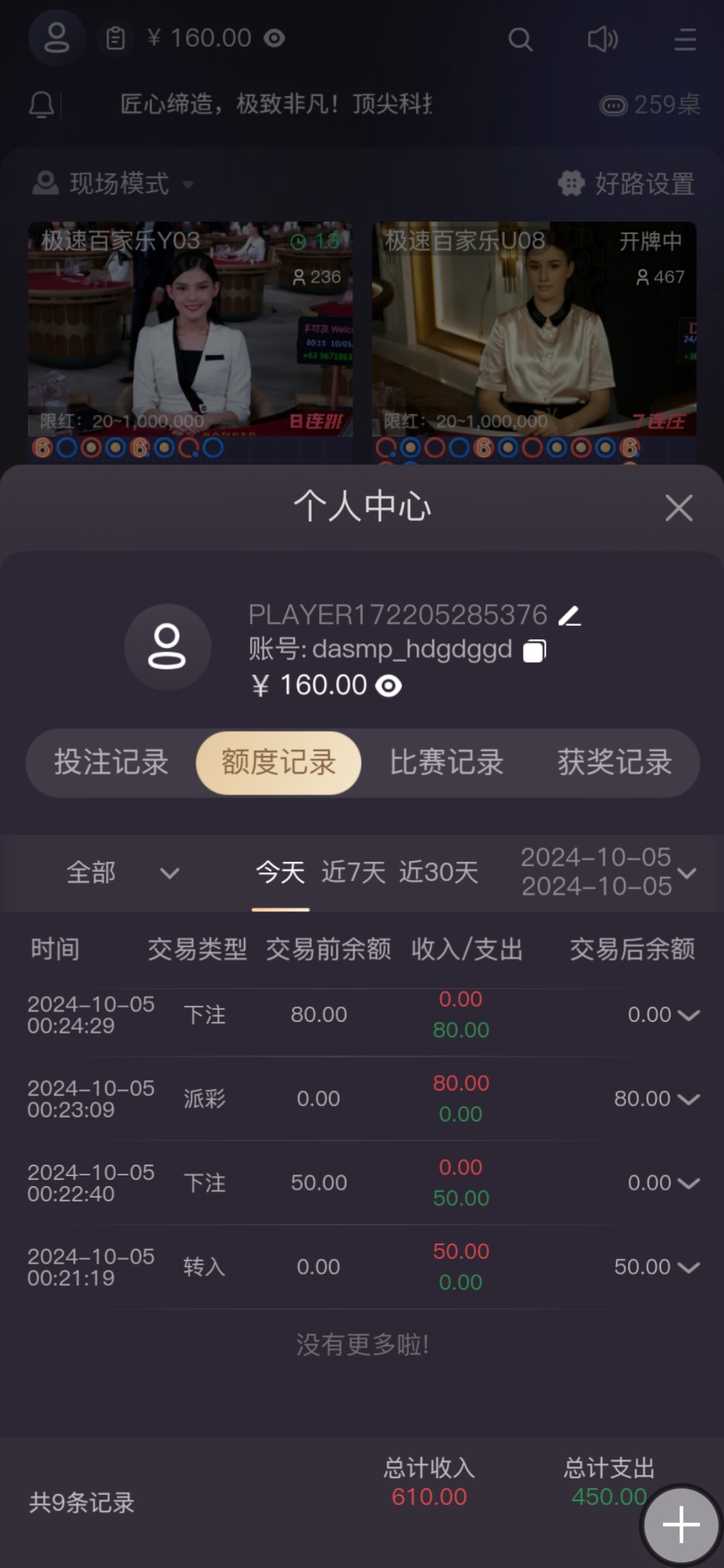Copy the account dasmp_hdgdggd

point(534,651)
